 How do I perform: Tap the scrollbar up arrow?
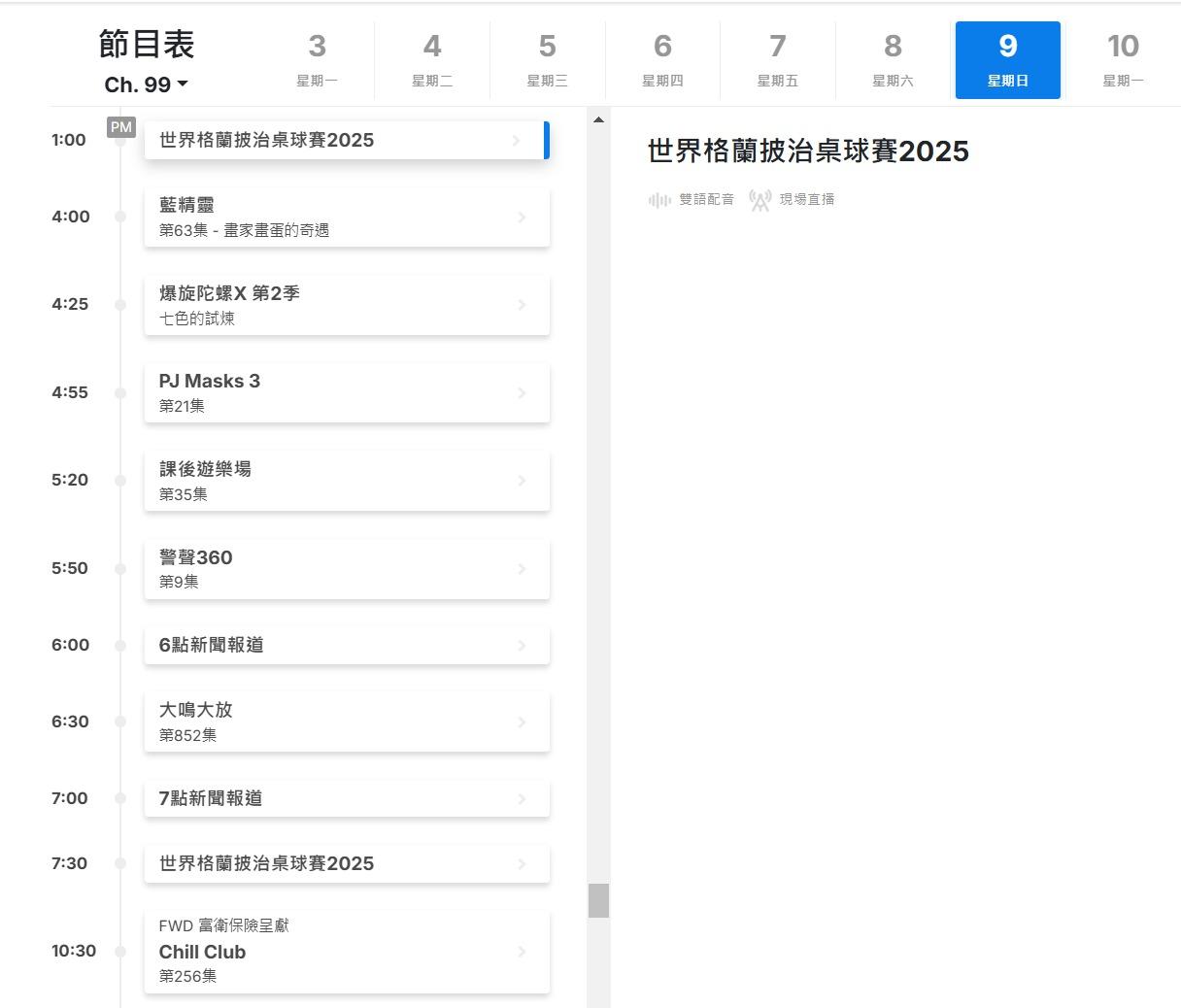click(598, 120)
